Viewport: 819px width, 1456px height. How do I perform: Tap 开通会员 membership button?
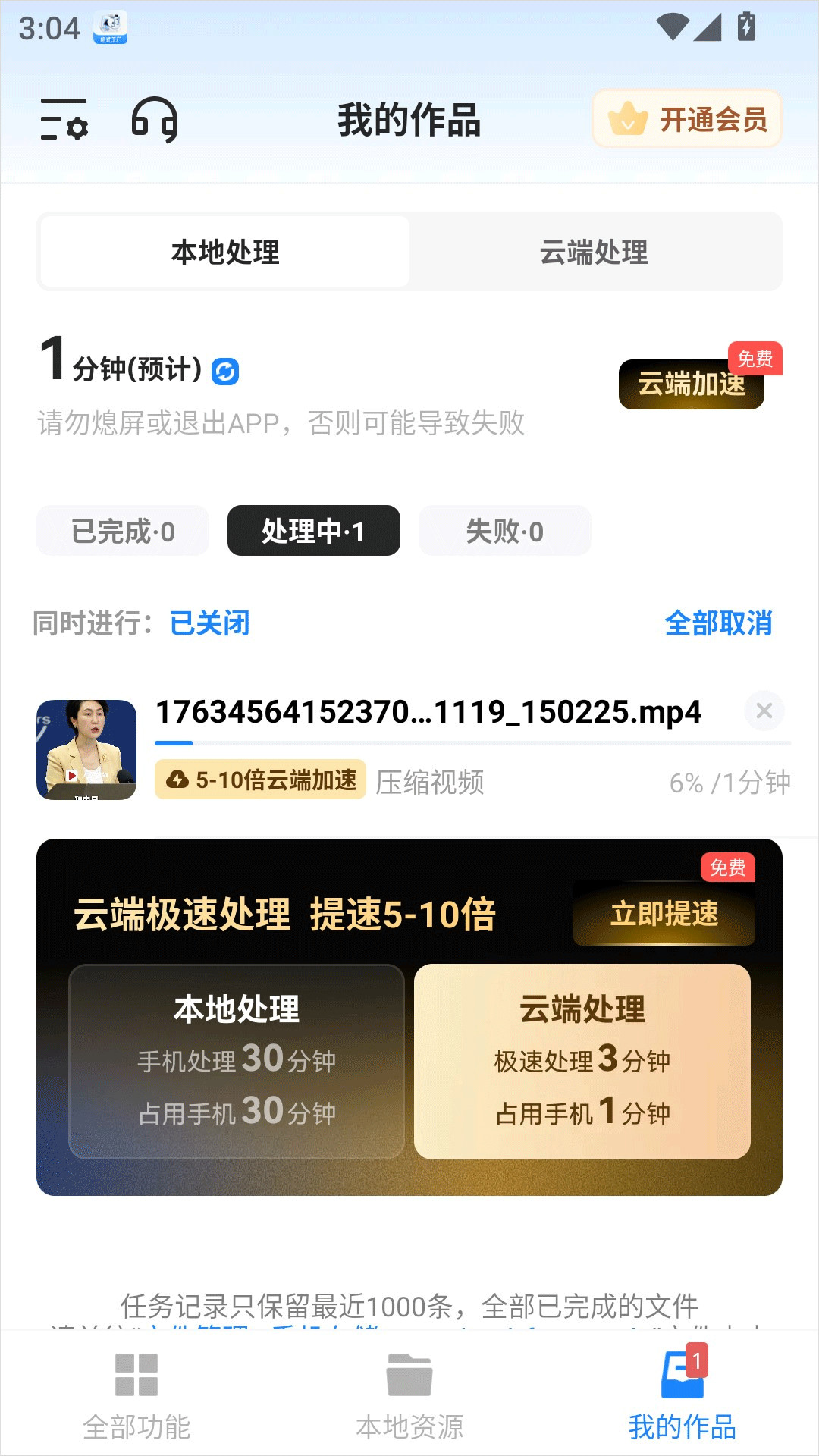coord(687,119)
